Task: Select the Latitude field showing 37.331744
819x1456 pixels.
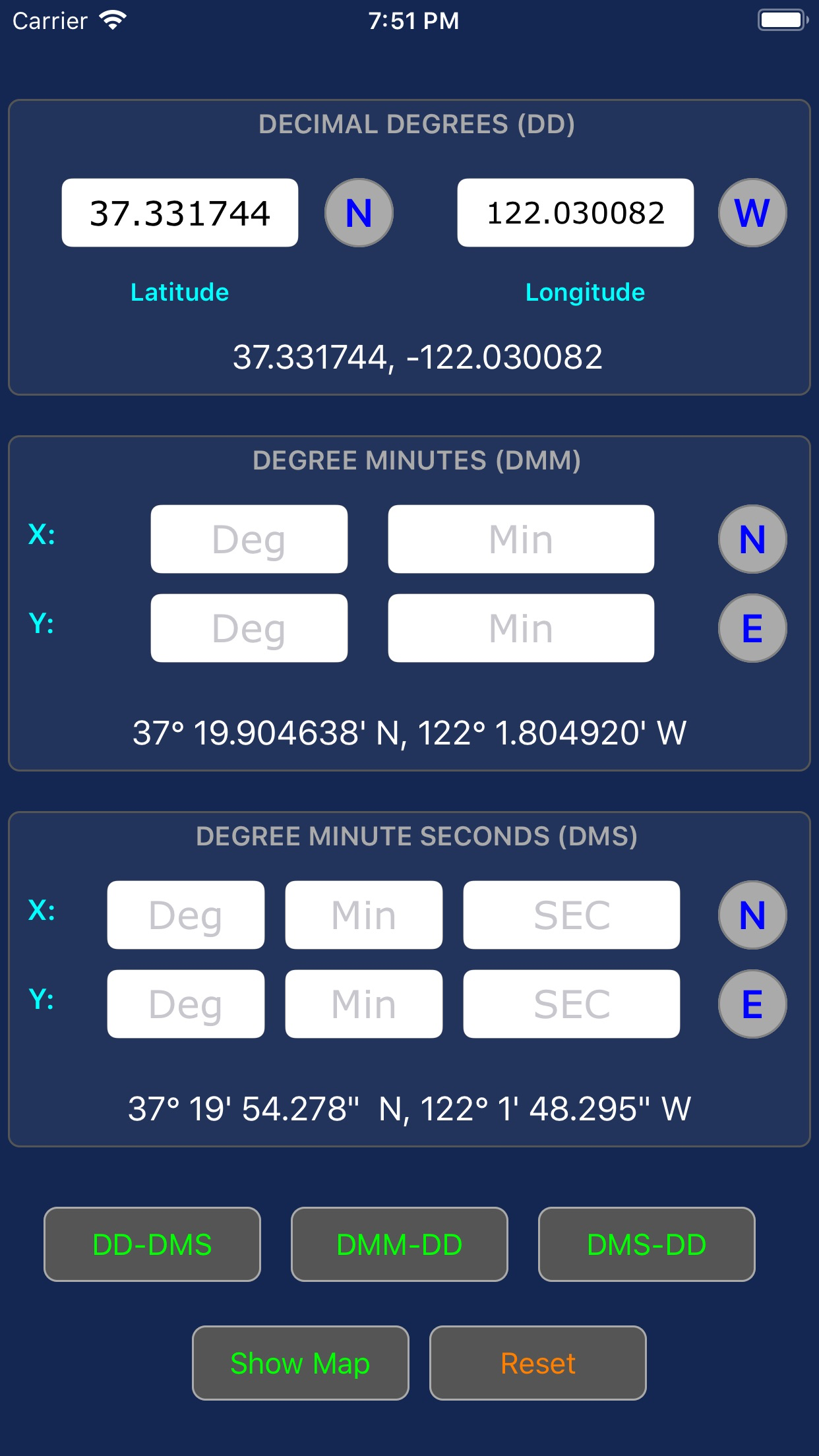Action: coord(179,212)
